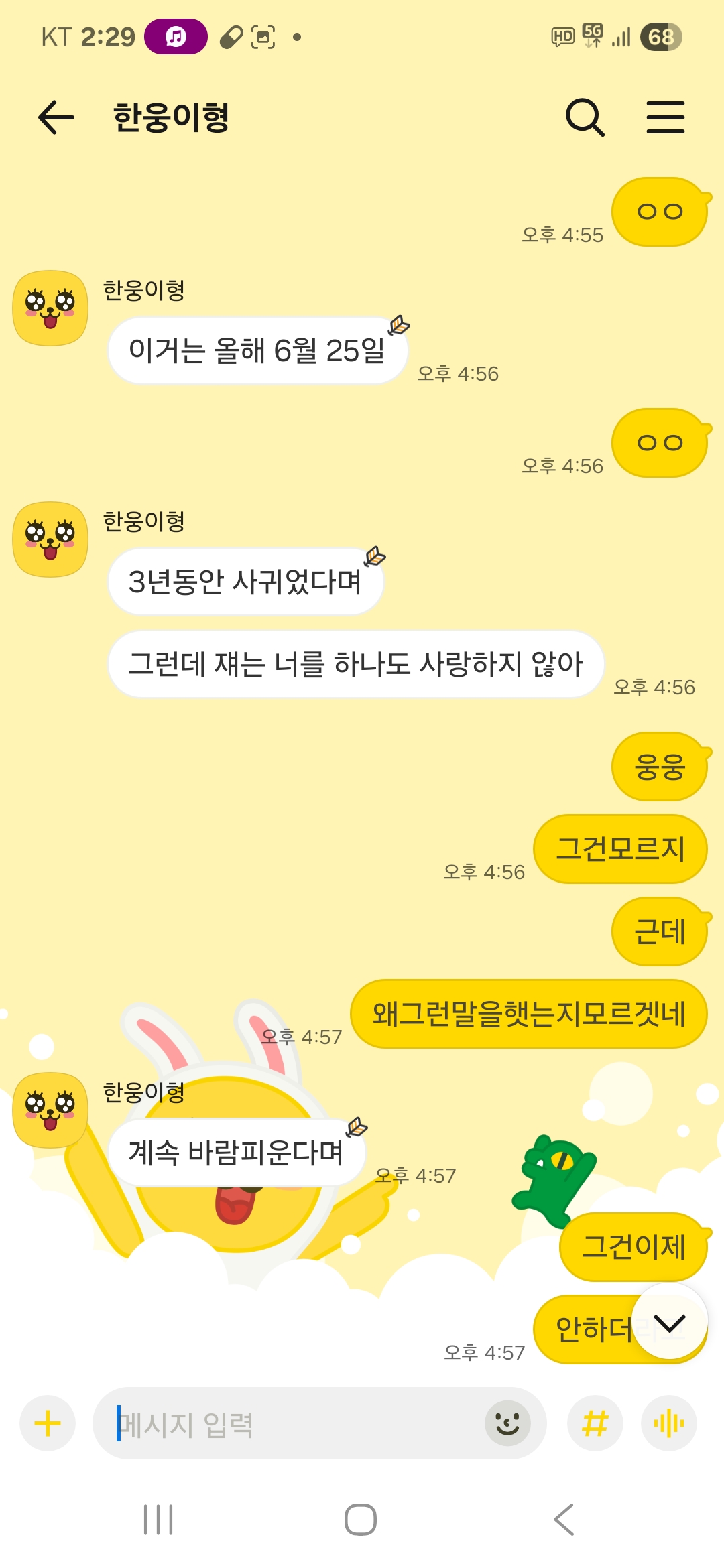Open the plus attachment menu
The image size is (724, 1568).
[x=48, y=1423]
